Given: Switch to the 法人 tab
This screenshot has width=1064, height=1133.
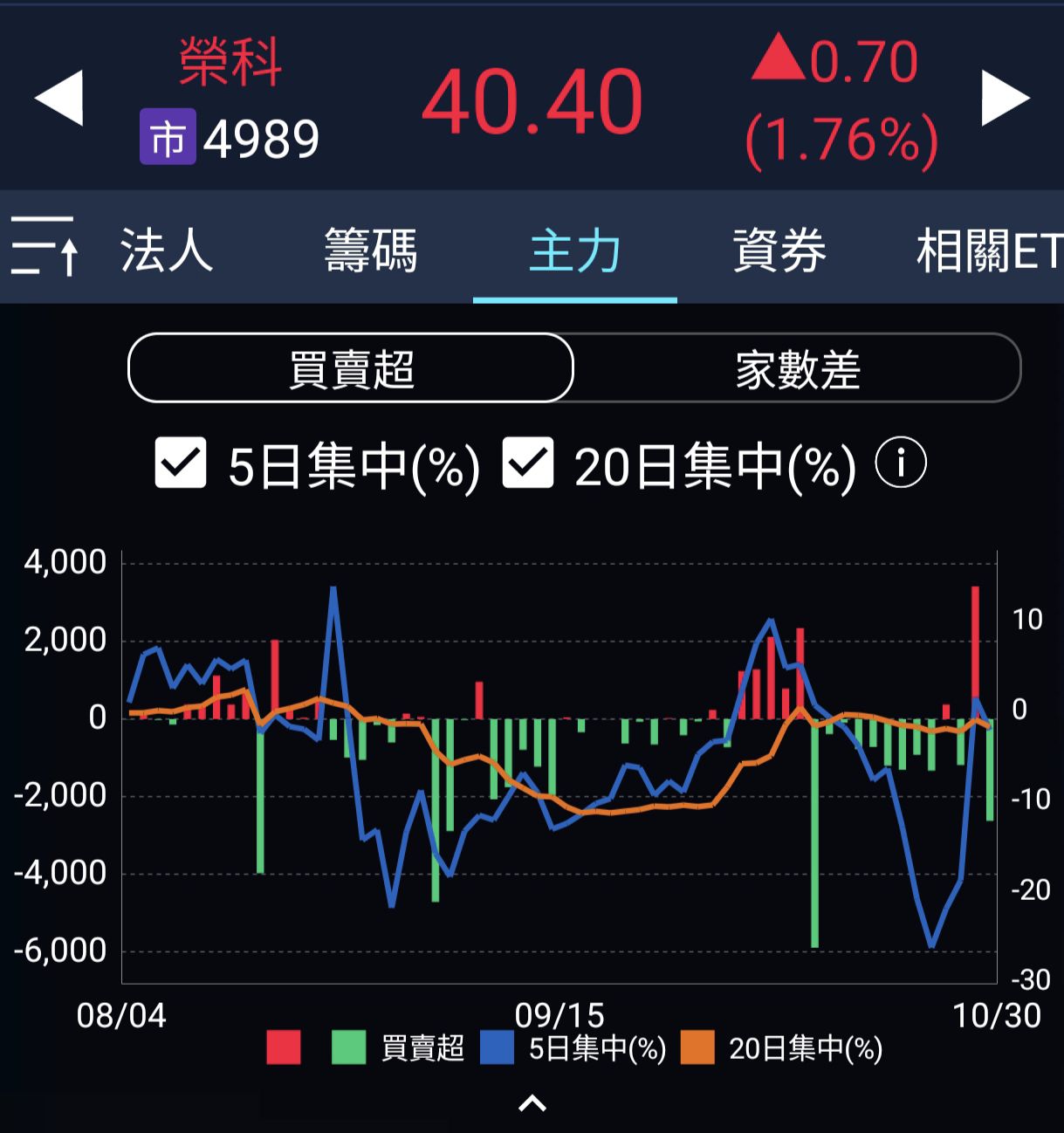Looking at the screenshot, I should tap(166, 251).
